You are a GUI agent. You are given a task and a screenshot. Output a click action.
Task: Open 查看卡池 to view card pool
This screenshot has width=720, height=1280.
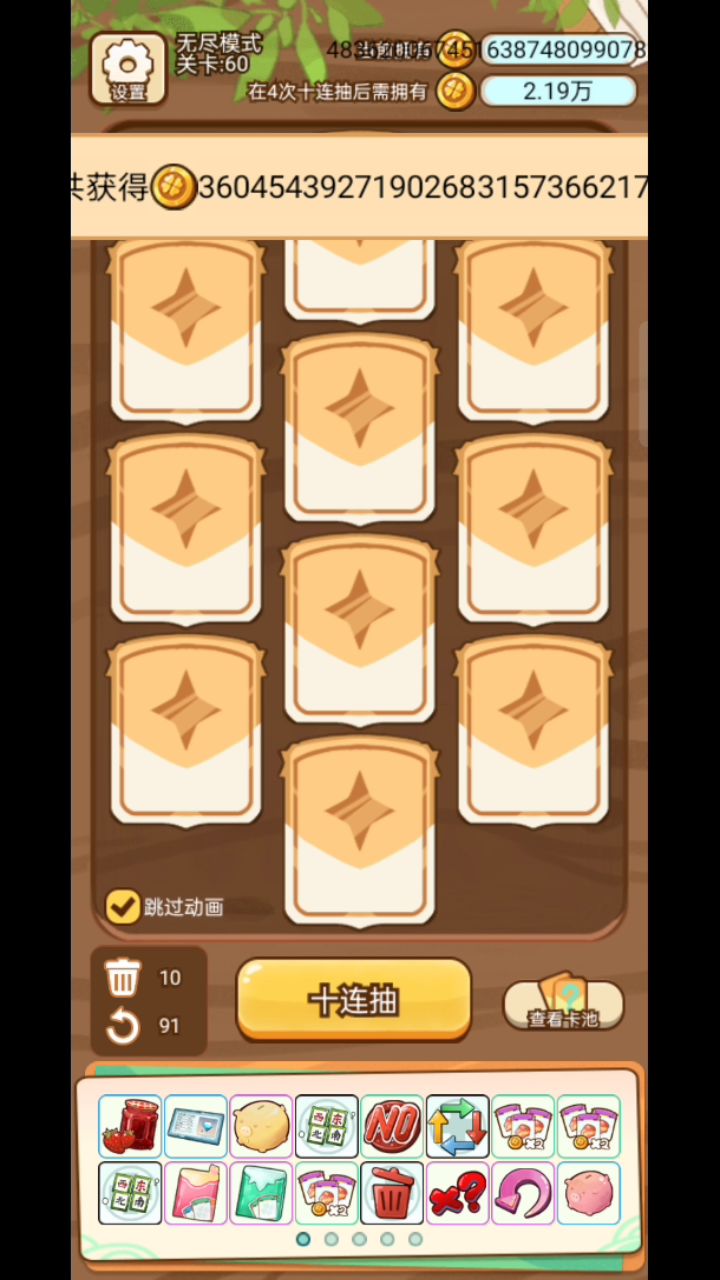(563, 1003)
